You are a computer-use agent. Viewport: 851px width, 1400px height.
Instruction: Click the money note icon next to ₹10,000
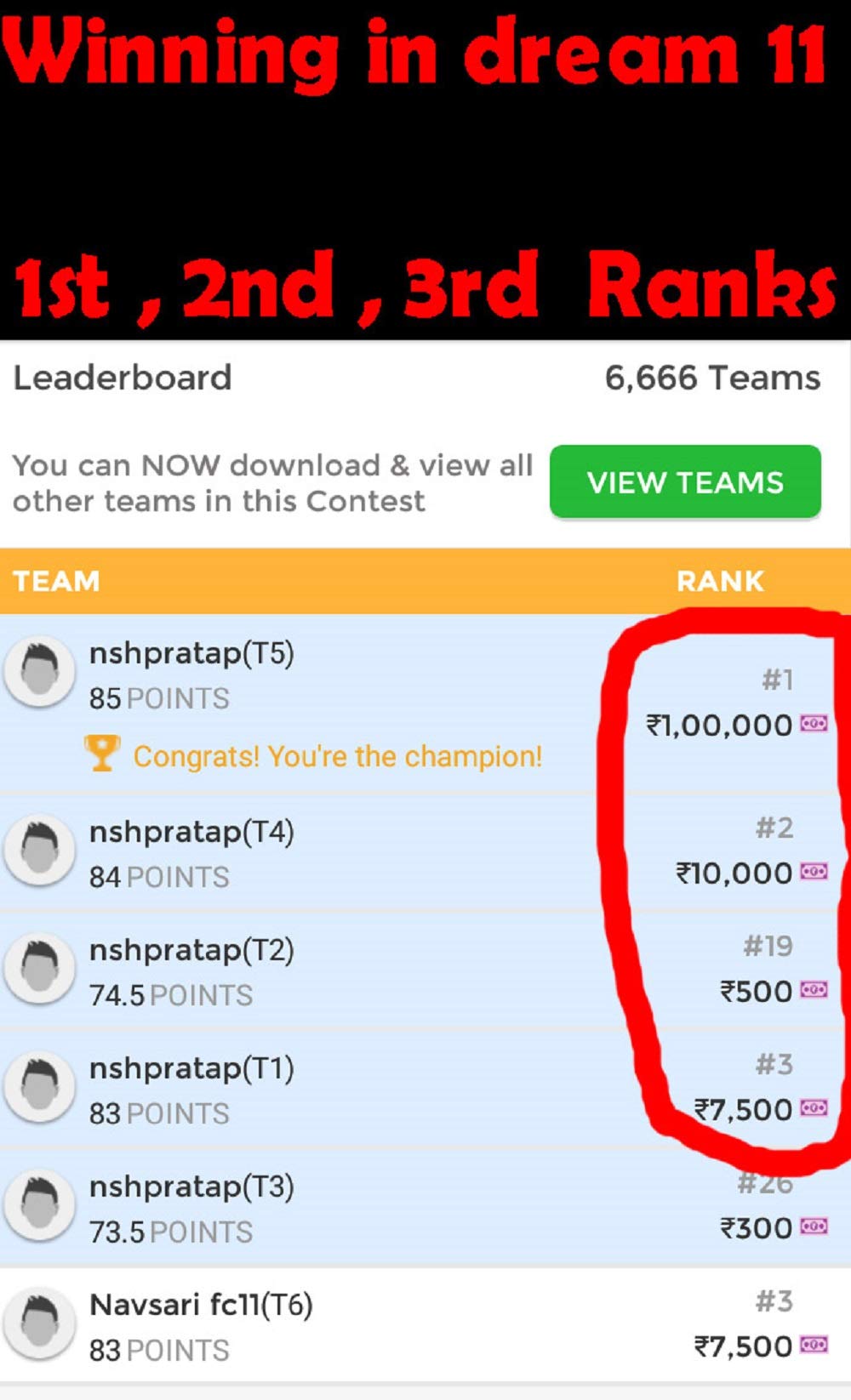814,873
